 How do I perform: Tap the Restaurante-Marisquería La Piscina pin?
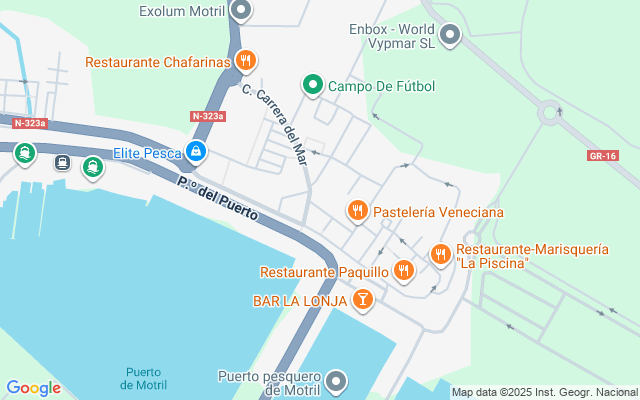pos(440,255)
